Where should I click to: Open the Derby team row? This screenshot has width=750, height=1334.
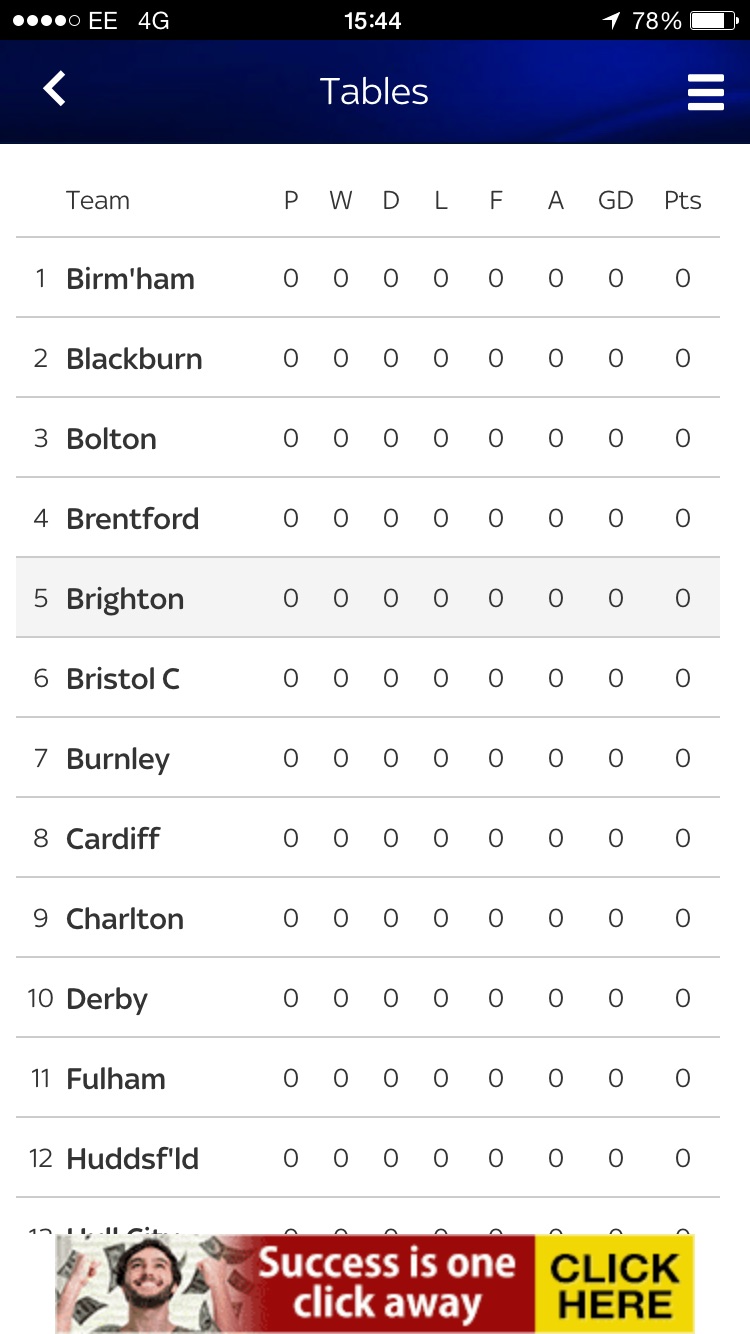point(368,998)
